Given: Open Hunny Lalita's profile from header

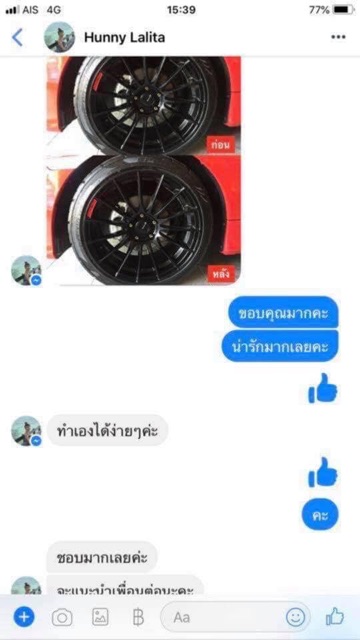Looking at the screenshot, I should tap(124, 38).
